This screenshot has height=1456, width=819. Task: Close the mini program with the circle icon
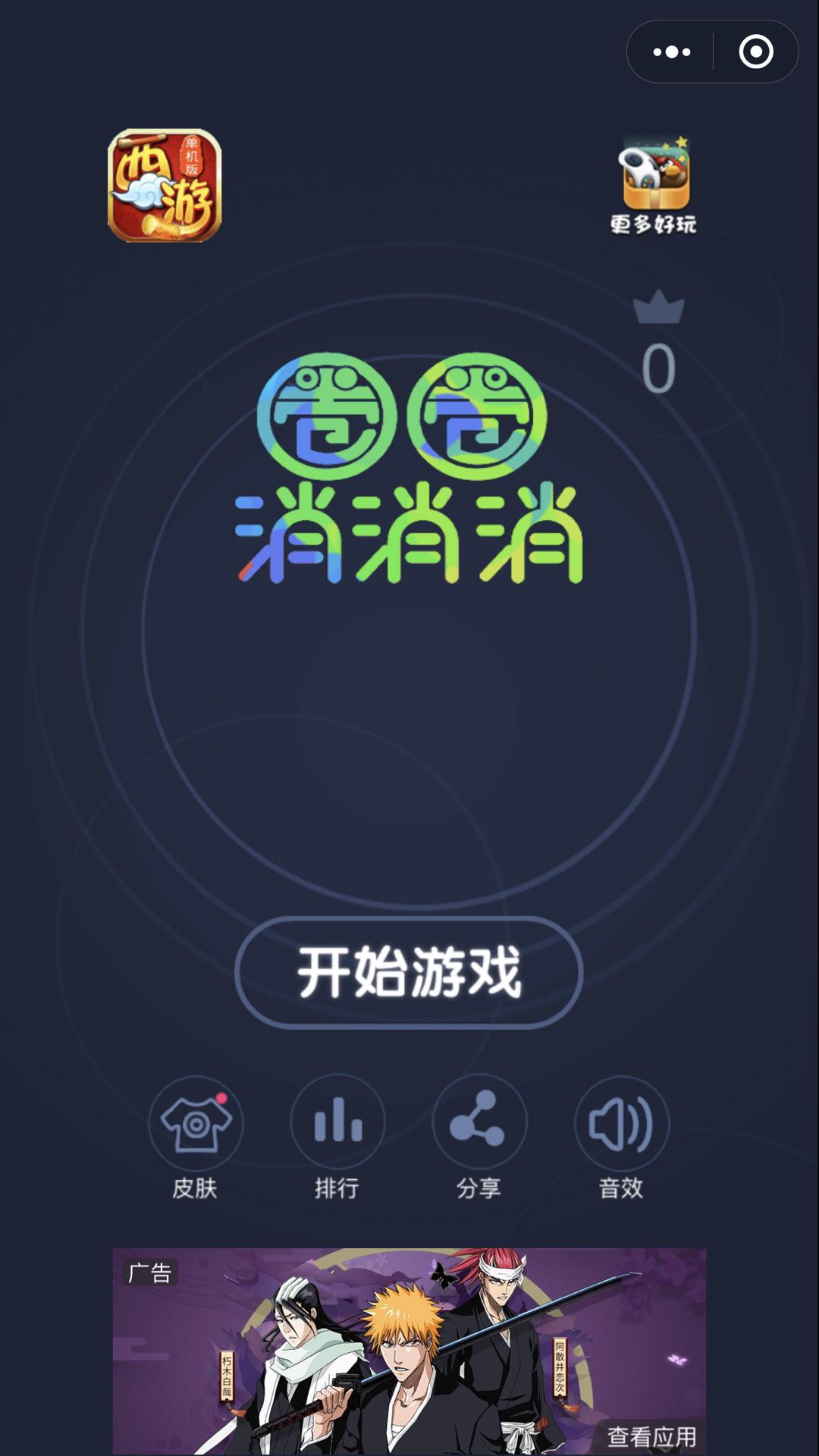pyautogui.click(x=755, y=52)
